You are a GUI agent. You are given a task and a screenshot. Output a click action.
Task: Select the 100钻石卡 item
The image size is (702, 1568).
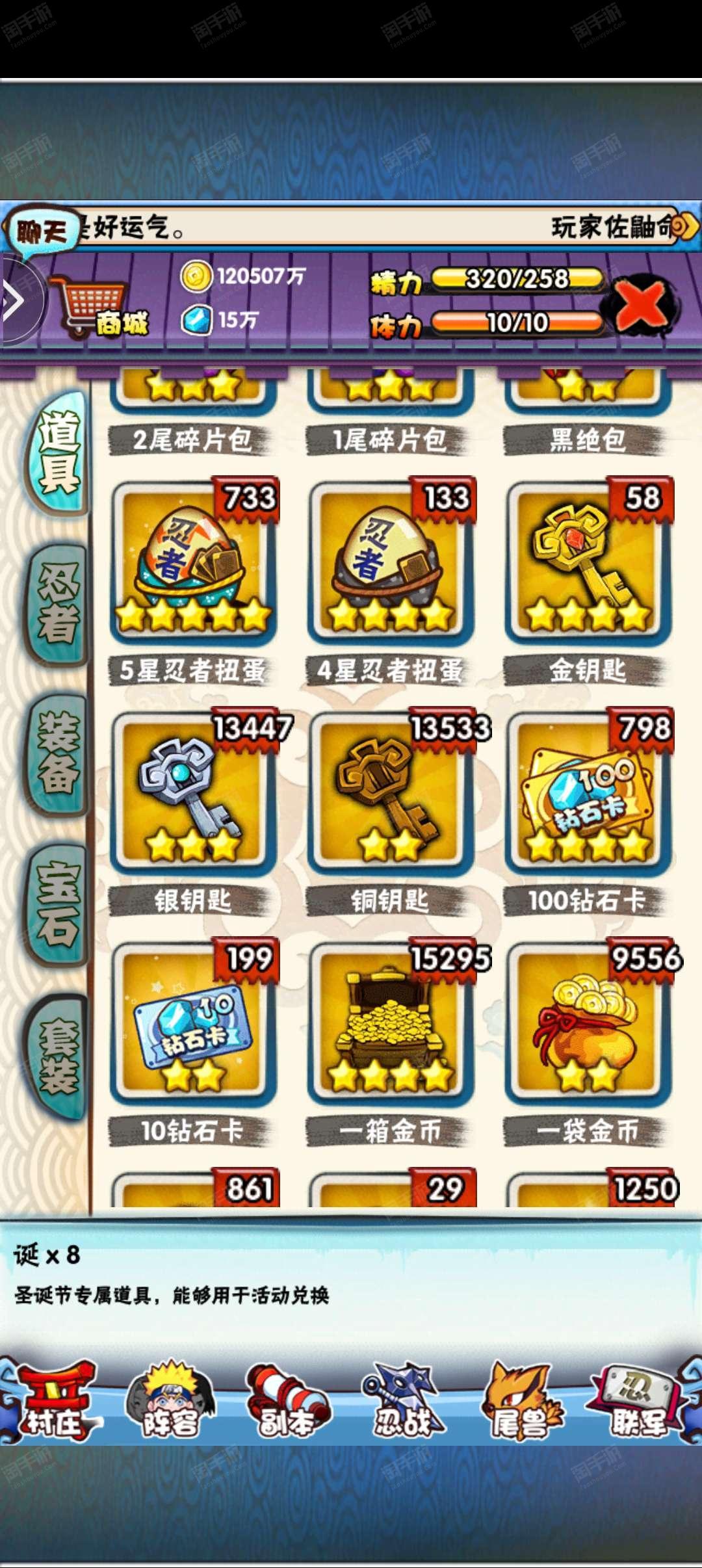[588, 792]
